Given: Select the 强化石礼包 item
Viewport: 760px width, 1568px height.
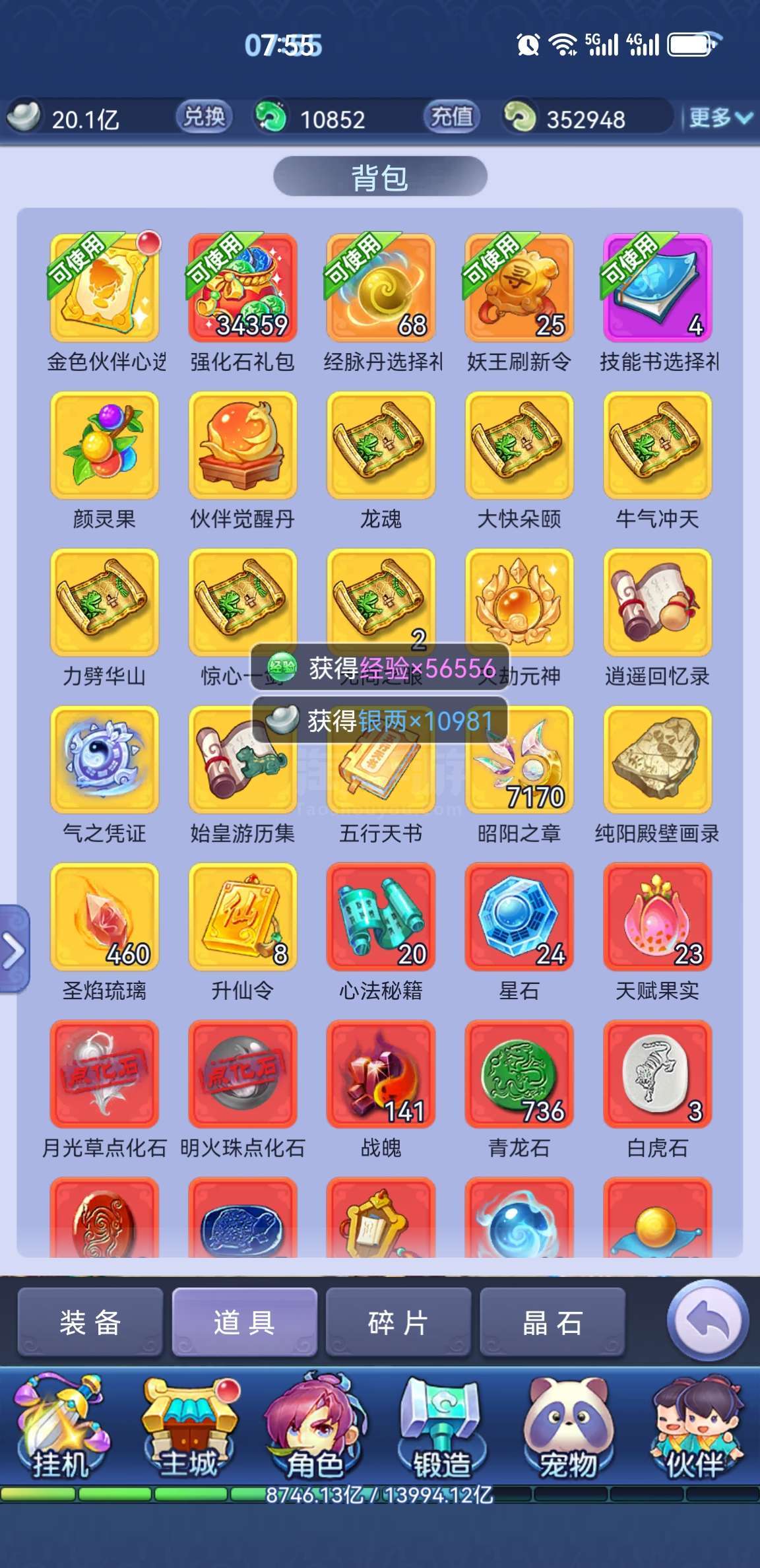Looking at the screenshot, I should coord(242,288).
